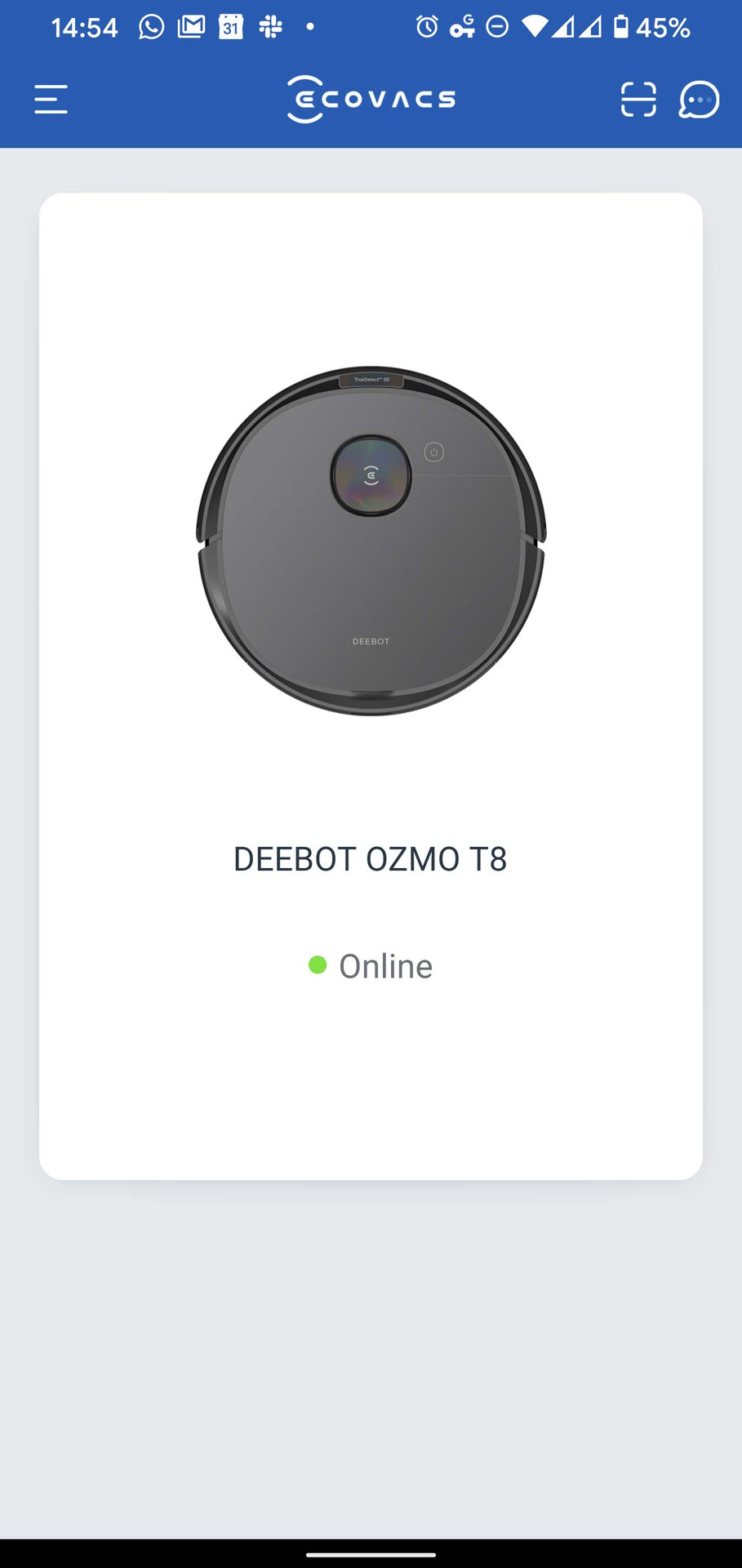Launch the QR code scanner
The image size is (742, 1568).
click(x=638, y=100)
